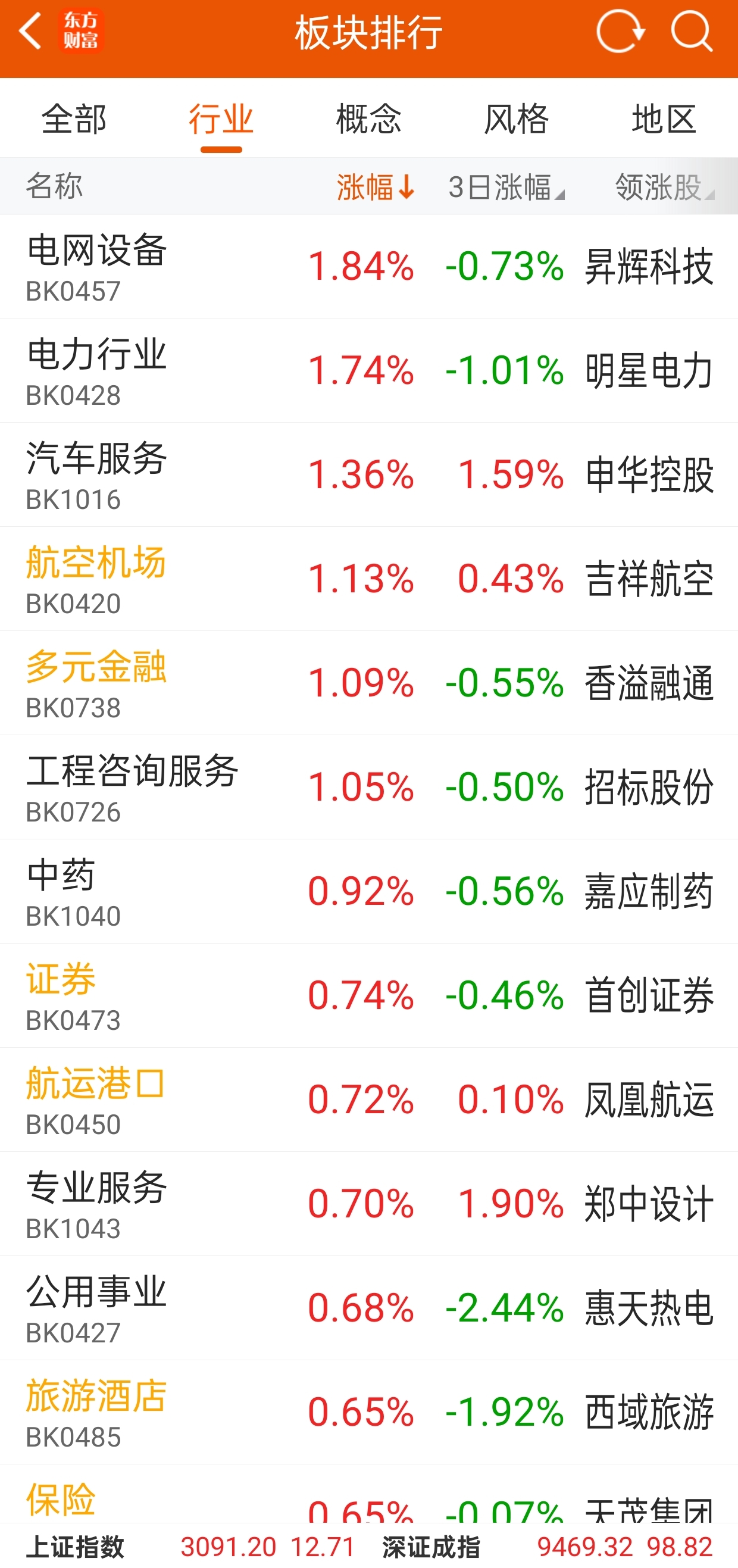Switch to the 风格 tab
This screenshot has height=1568, width=738.
pyautogui.click(x=517, y=118)
